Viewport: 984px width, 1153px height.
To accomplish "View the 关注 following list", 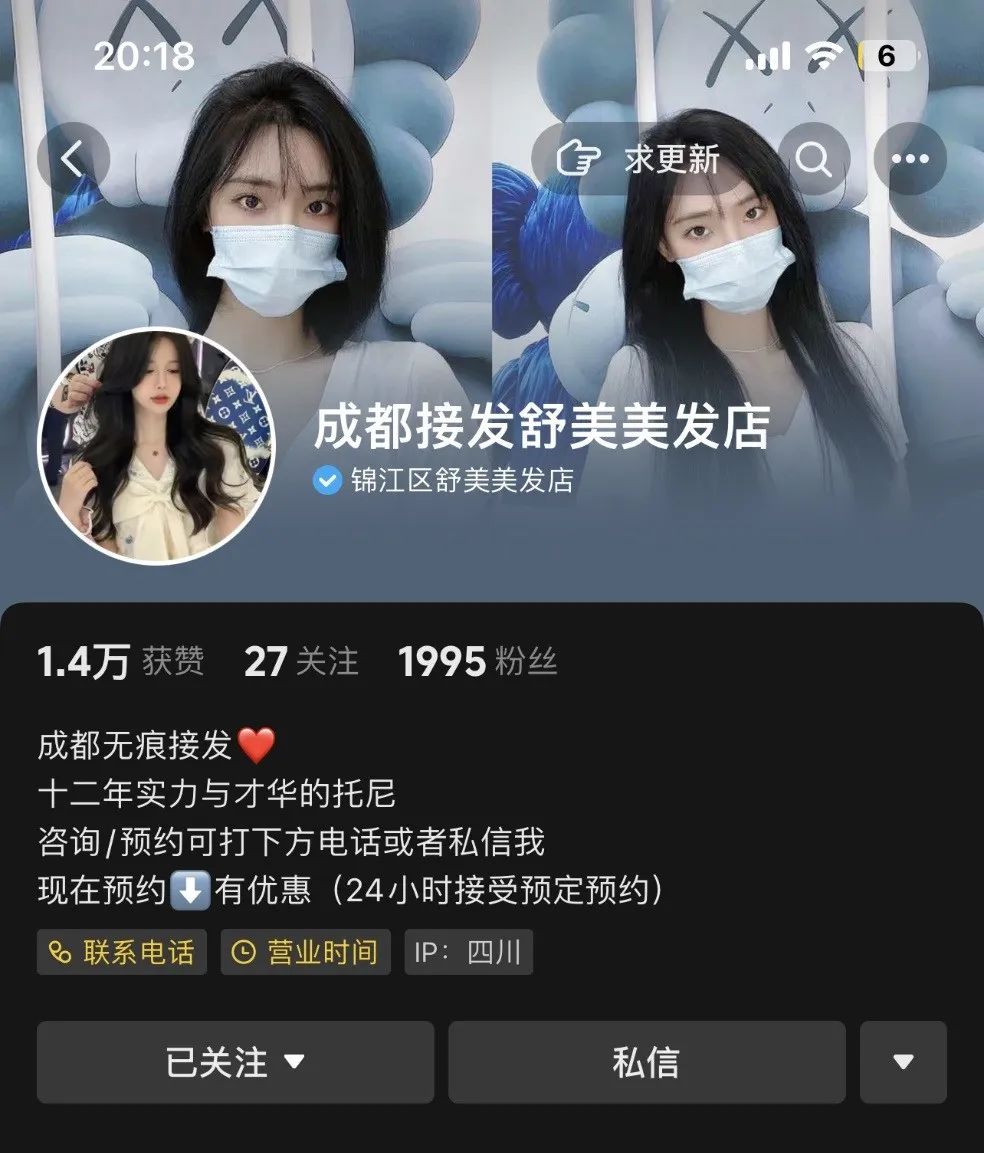I will click(300, 661).
